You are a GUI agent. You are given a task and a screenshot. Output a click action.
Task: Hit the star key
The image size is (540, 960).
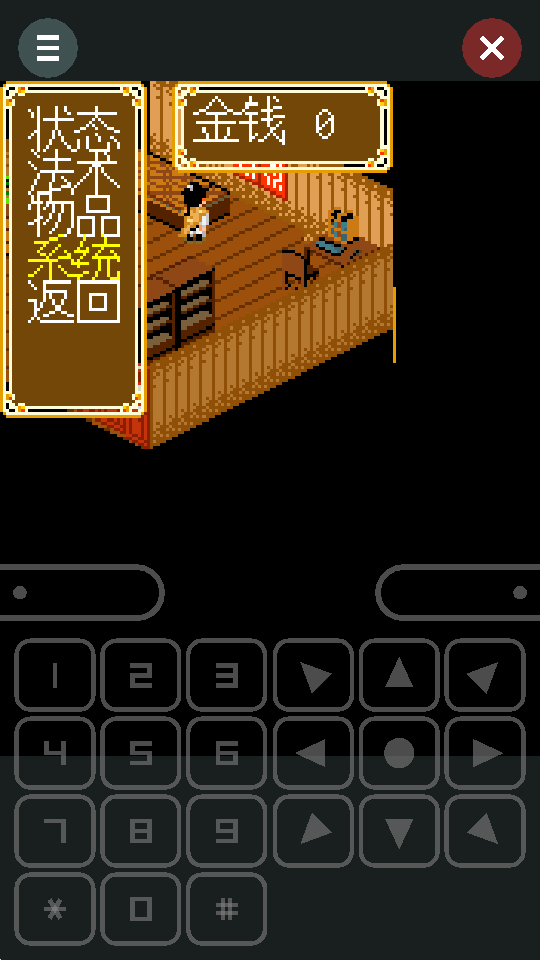click(x=55, y=909)
